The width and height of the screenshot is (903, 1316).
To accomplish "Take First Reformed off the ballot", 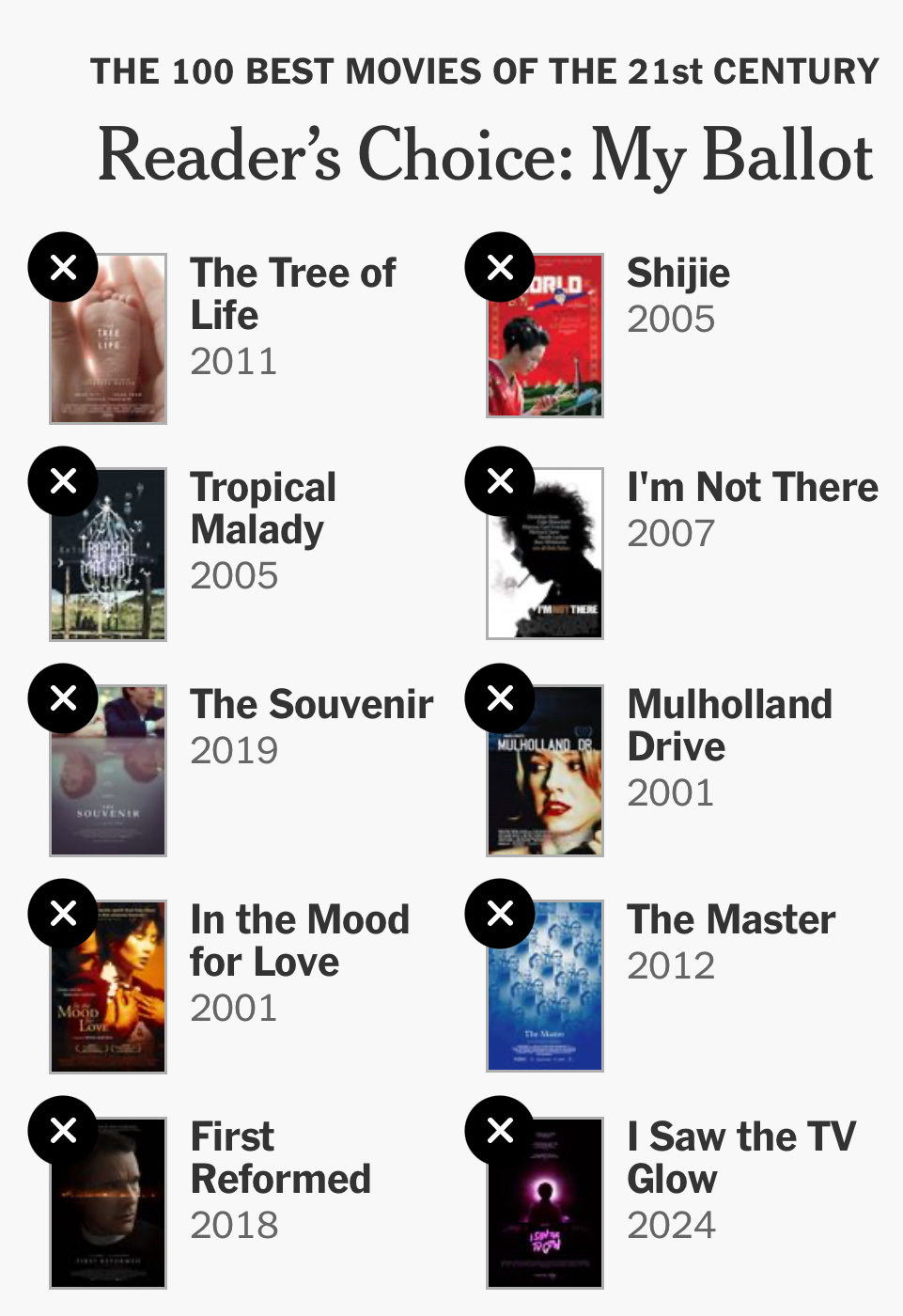I will 63,1130.
